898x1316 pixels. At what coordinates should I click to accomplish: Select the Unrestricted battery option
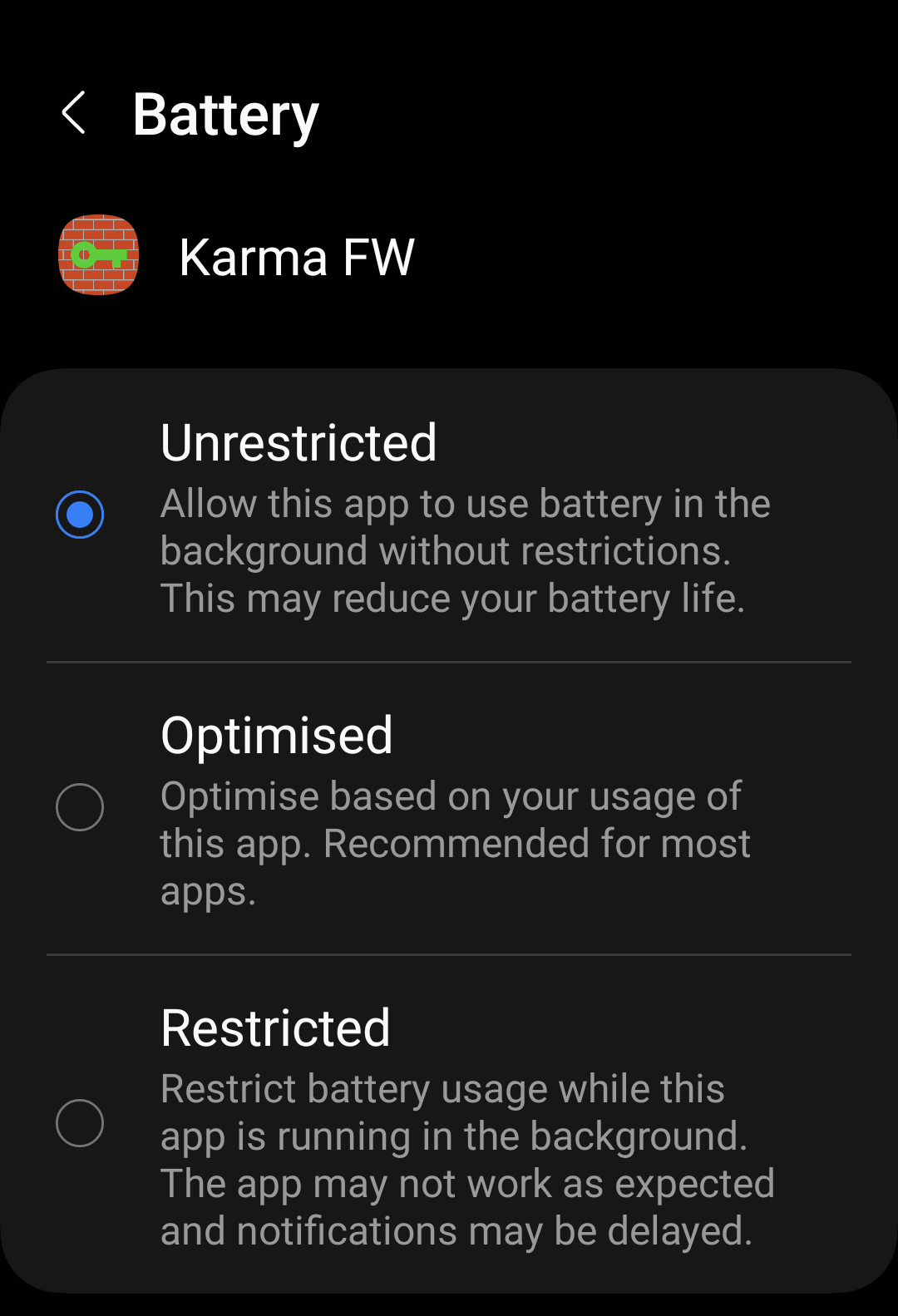80,515
